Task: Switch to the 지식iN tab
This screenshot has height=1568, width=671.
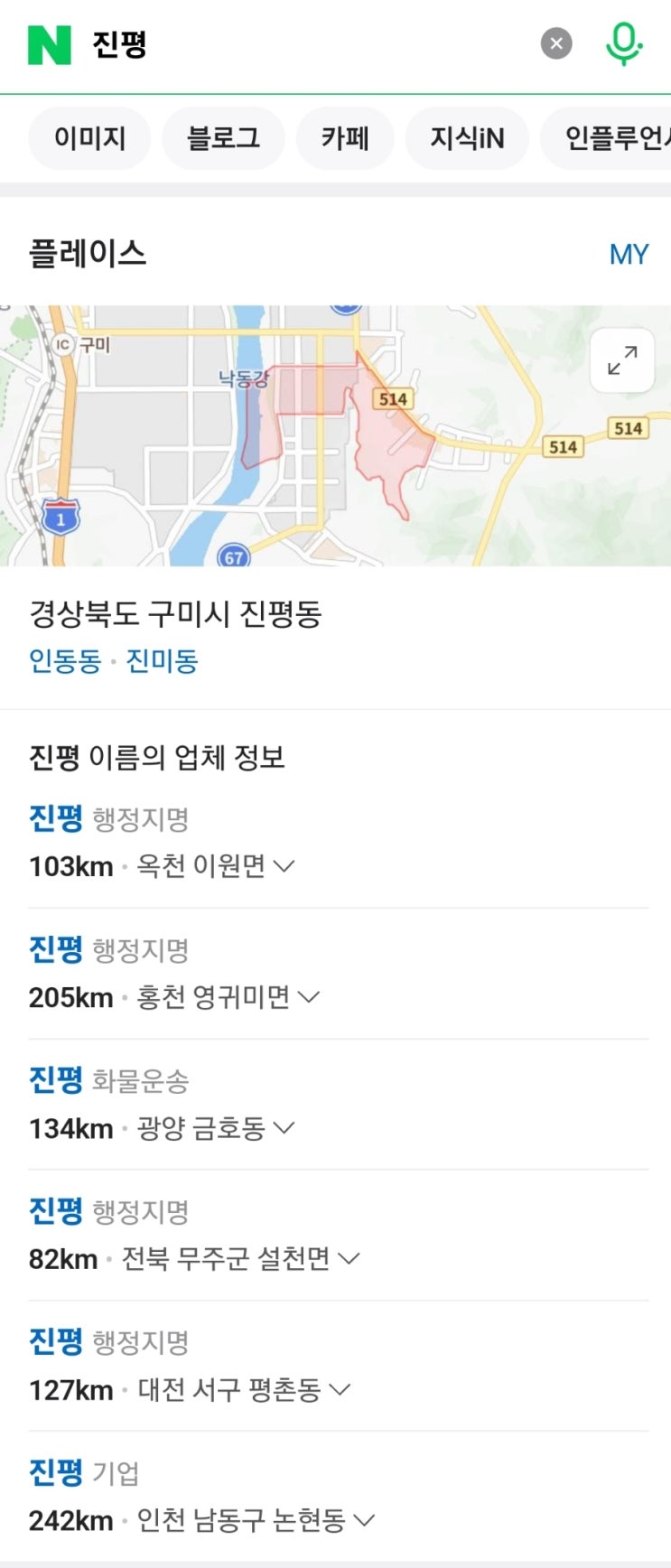Action: tap(467, 138)
